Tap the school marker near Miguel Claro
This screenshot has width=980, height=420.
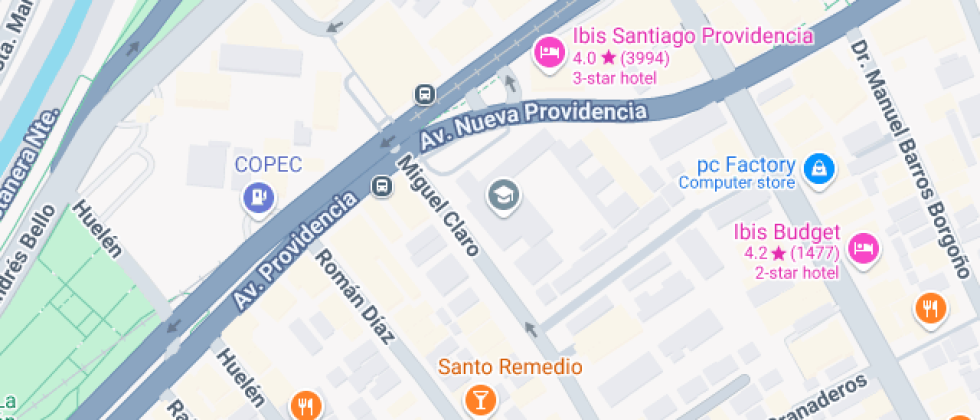[503, 196]
